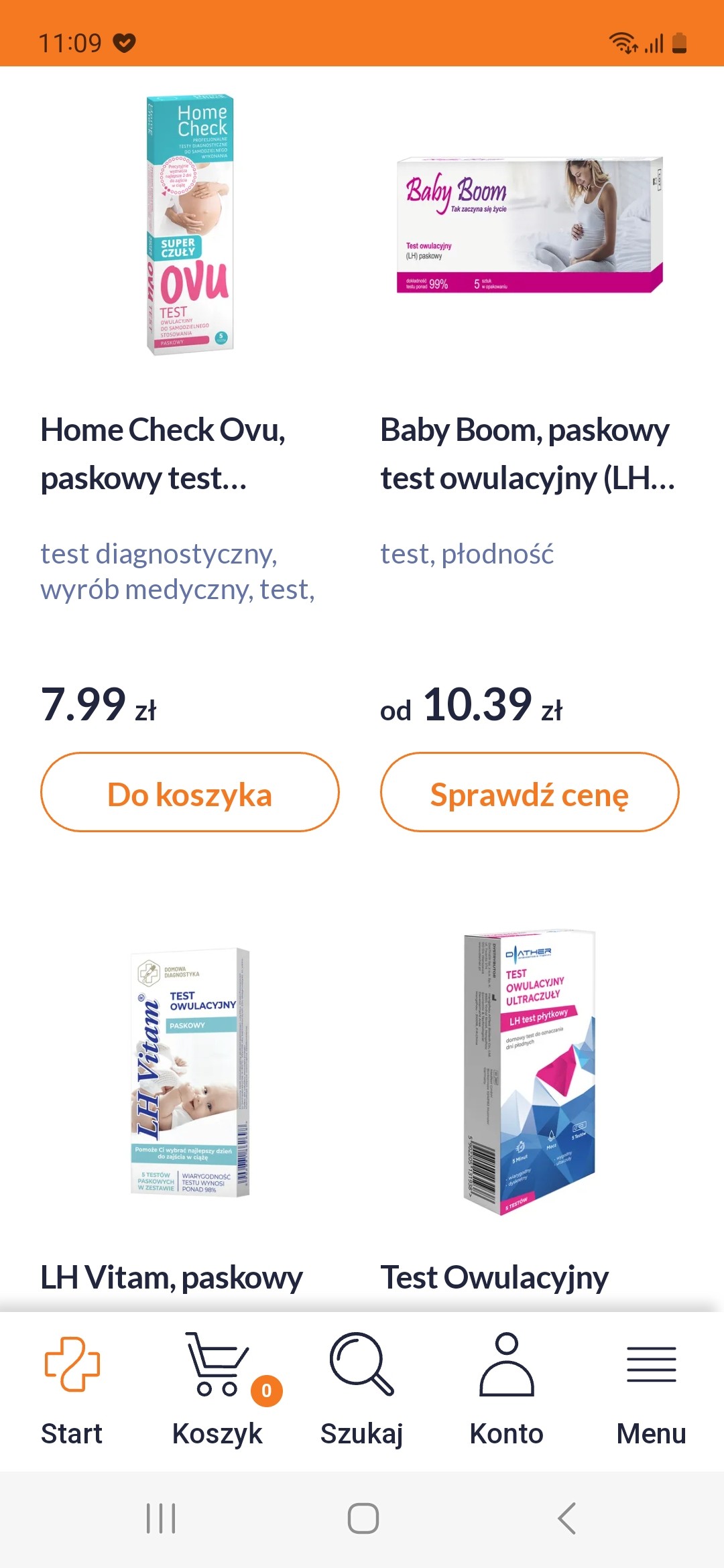Tap Sprawdź cenę for Baby Boom test

(x=530, y=792)
